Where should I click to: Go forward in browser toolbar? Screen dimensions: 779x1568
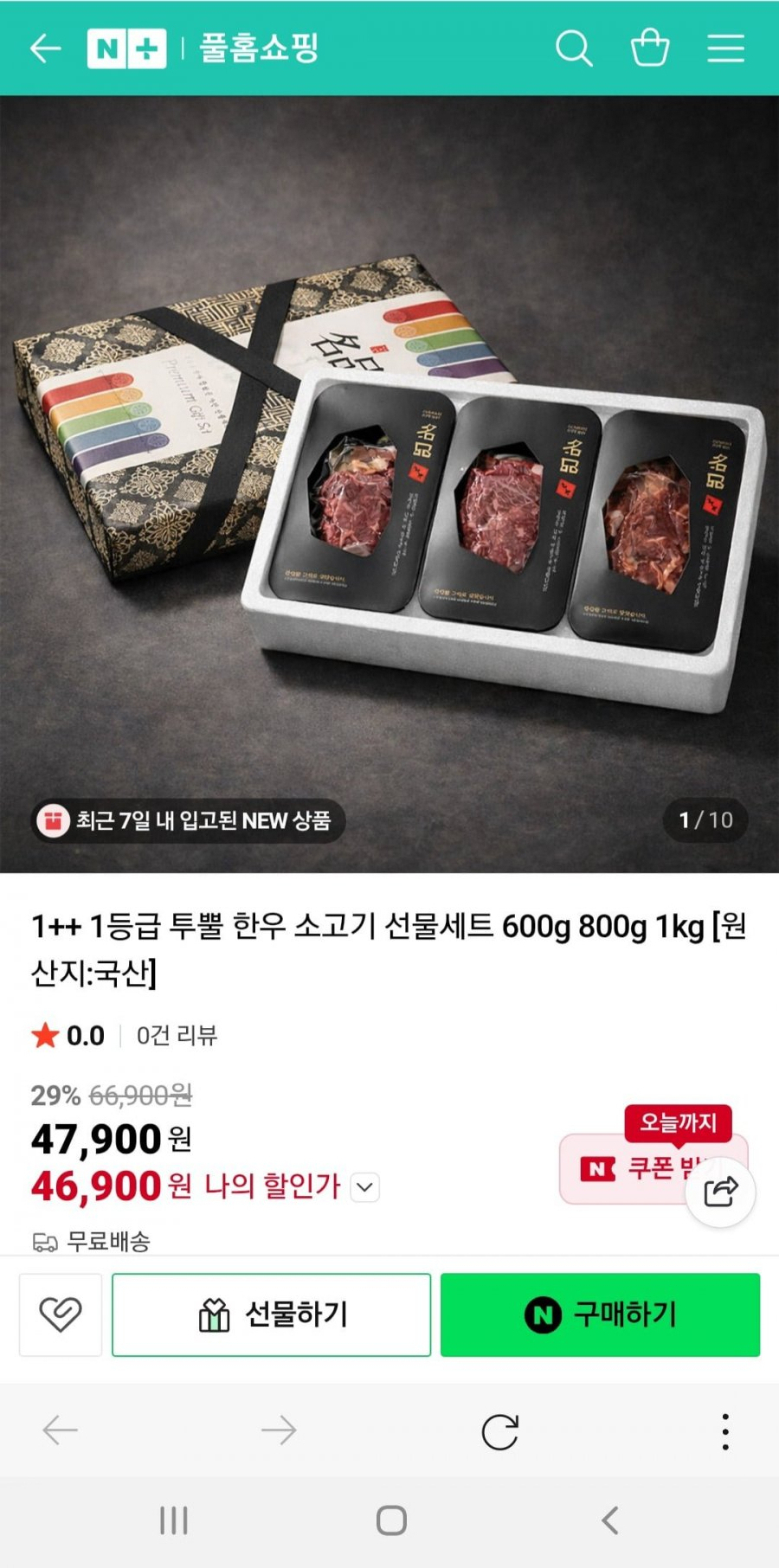pyautogui.click(x=279, y=1430)
